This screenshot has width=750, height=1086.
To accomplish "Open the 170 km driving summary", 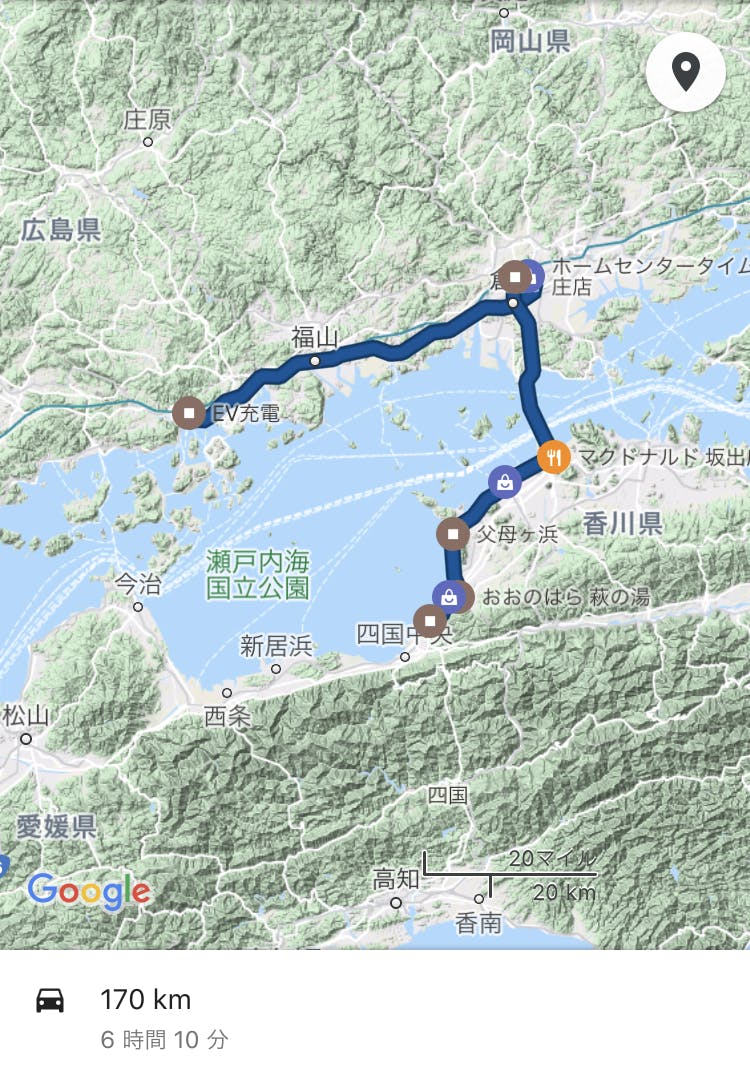I will coord(145,999).
